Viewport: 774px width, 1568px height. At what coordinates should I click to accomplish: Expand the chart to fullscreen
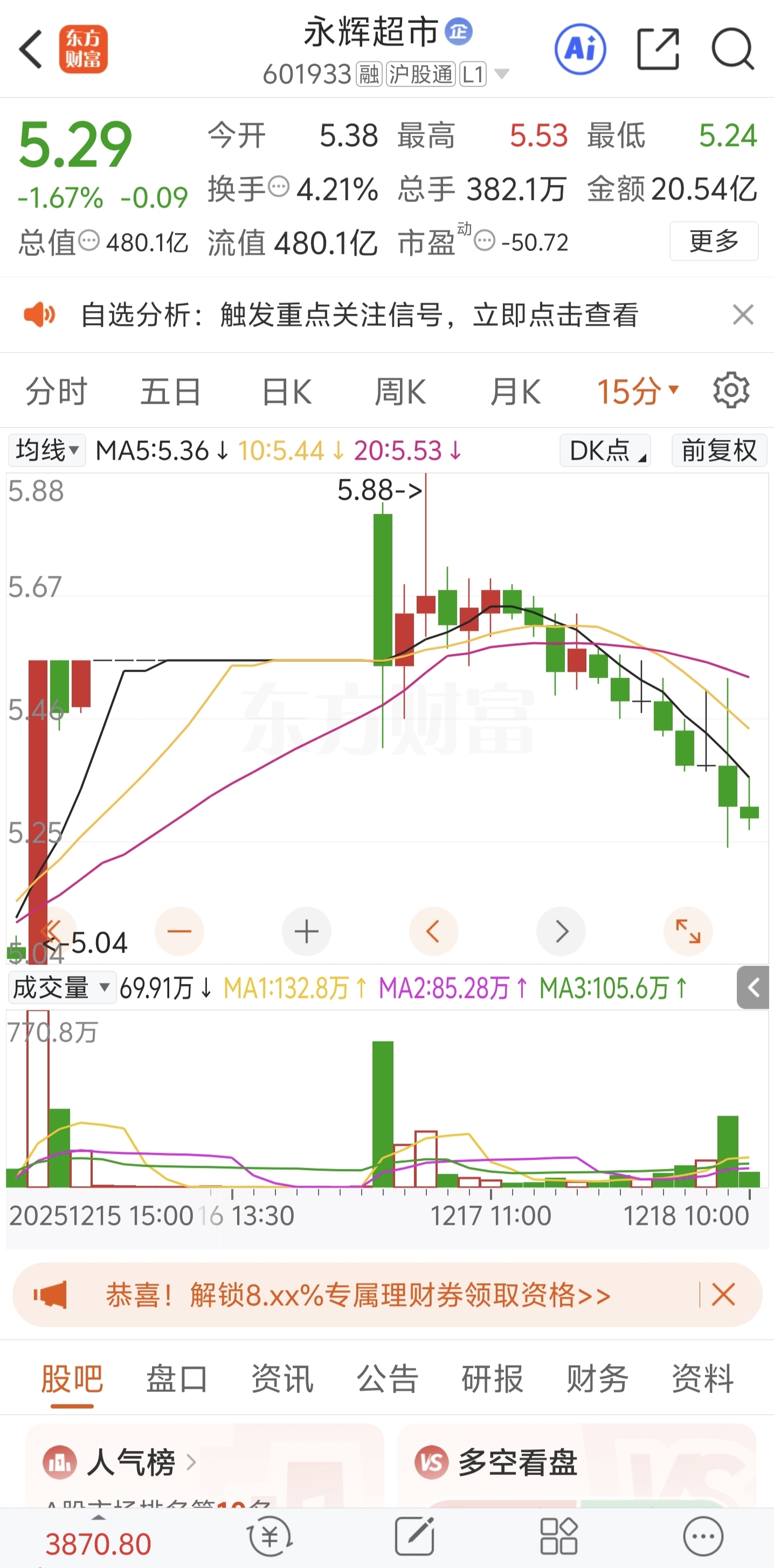(688, 931)
